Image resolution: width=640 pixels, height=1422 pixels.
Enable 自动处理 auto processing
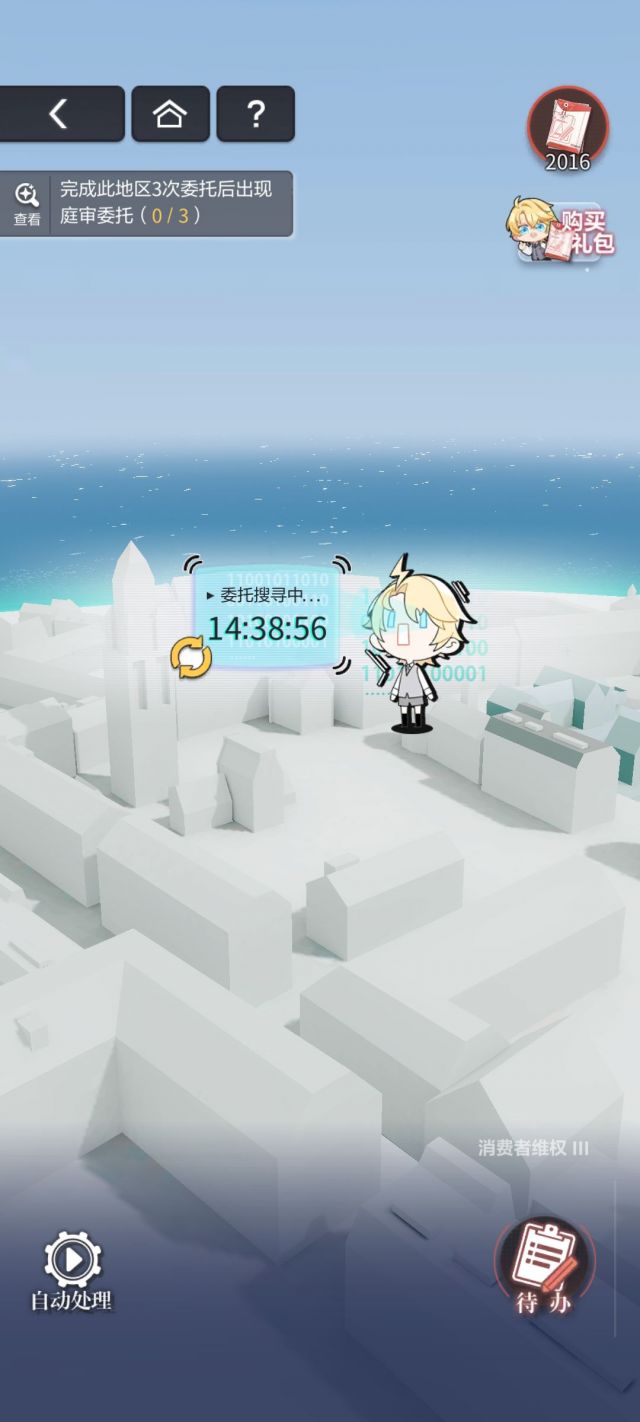tap(71, 1272)
